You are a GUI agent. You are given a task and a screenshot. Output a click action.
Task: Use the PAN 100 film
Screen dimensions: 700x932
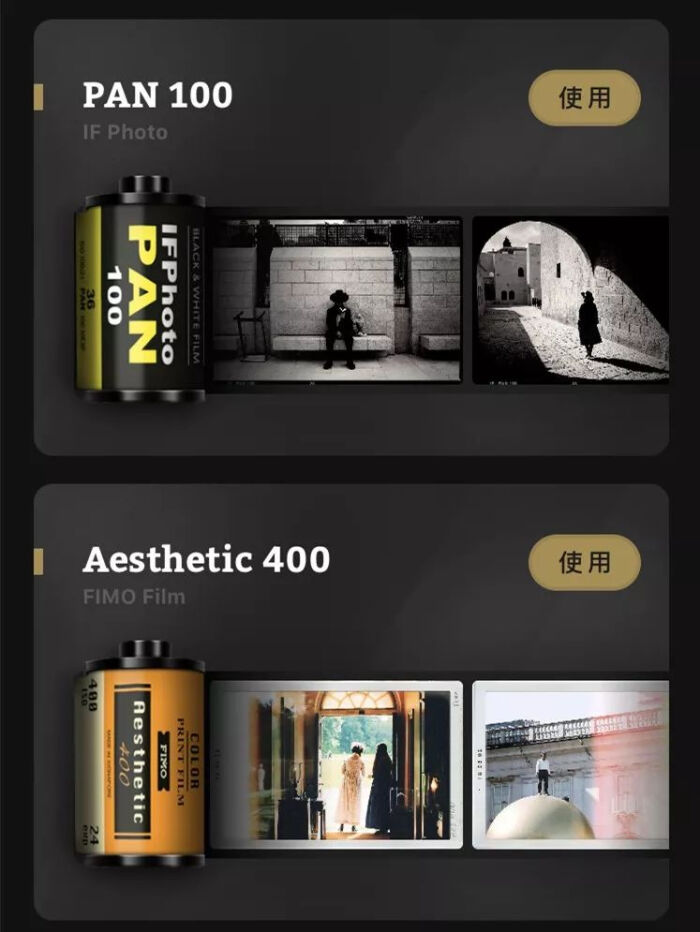click(x=584, y=98)
